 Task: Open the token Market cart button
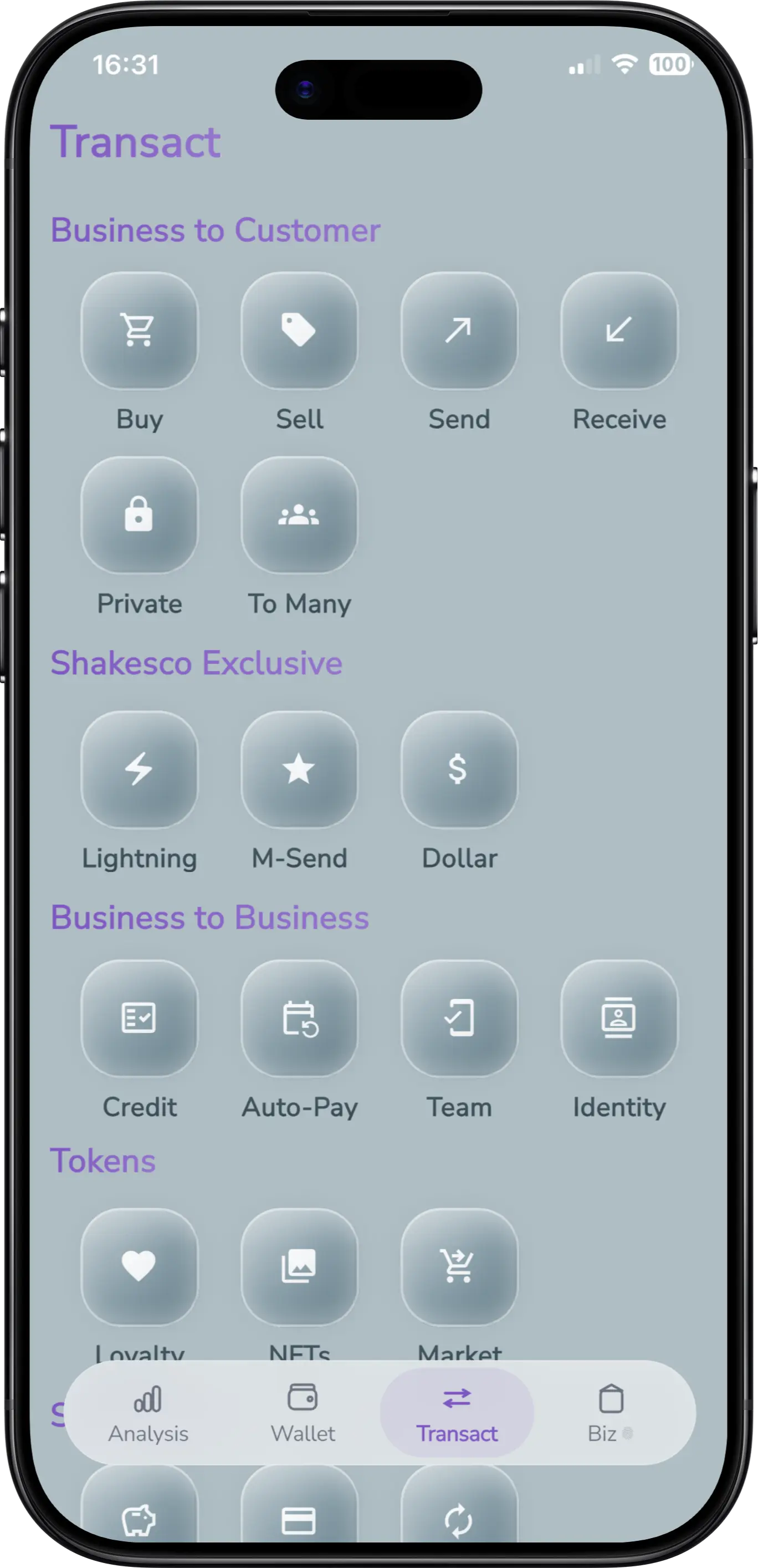(x=459, y=1267)
